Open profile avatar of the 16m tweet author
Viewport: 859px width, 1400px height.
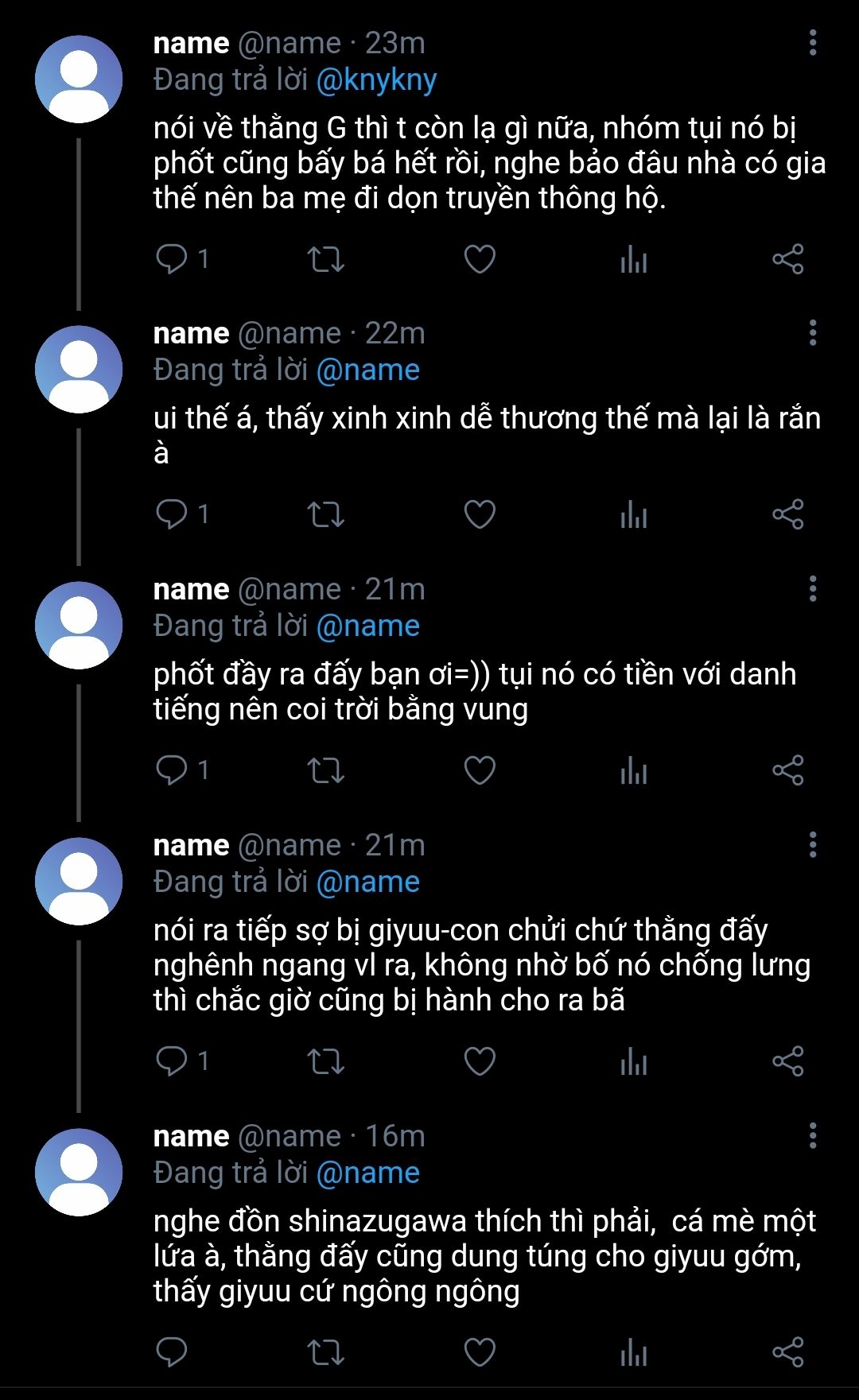[79, 1172]
